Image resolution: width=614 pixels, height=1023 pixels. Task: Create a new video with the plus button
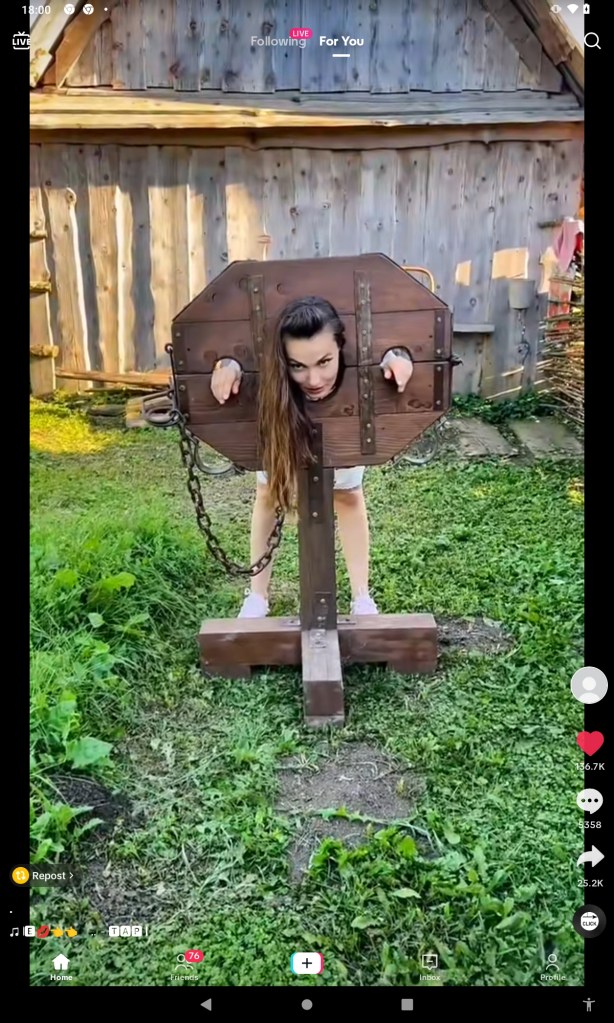307,964
